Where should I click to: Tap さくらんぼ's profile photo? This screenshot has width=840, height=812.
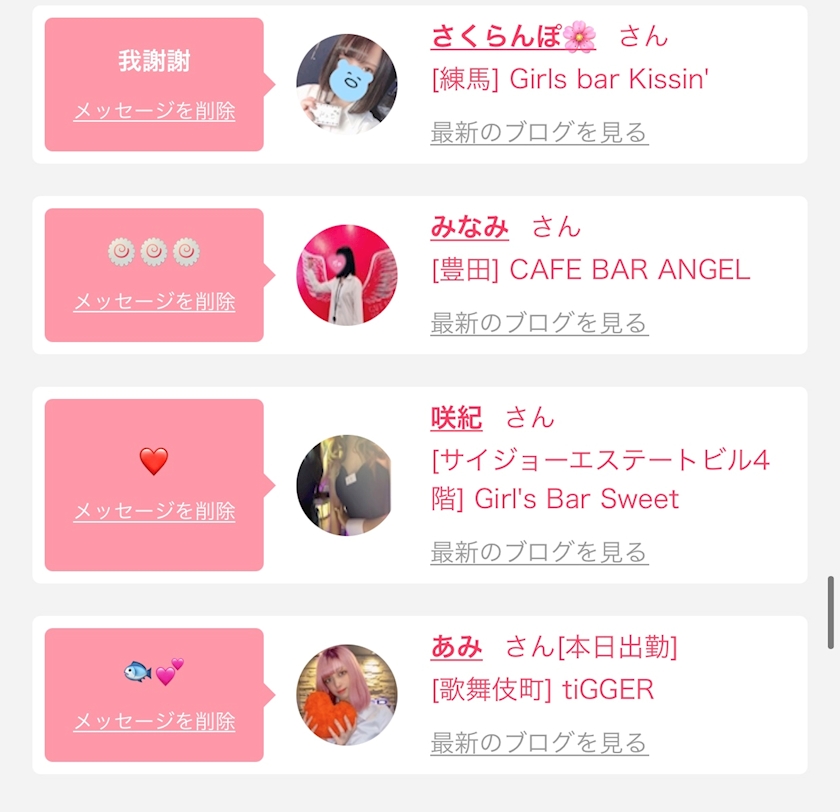coord(347,84)
